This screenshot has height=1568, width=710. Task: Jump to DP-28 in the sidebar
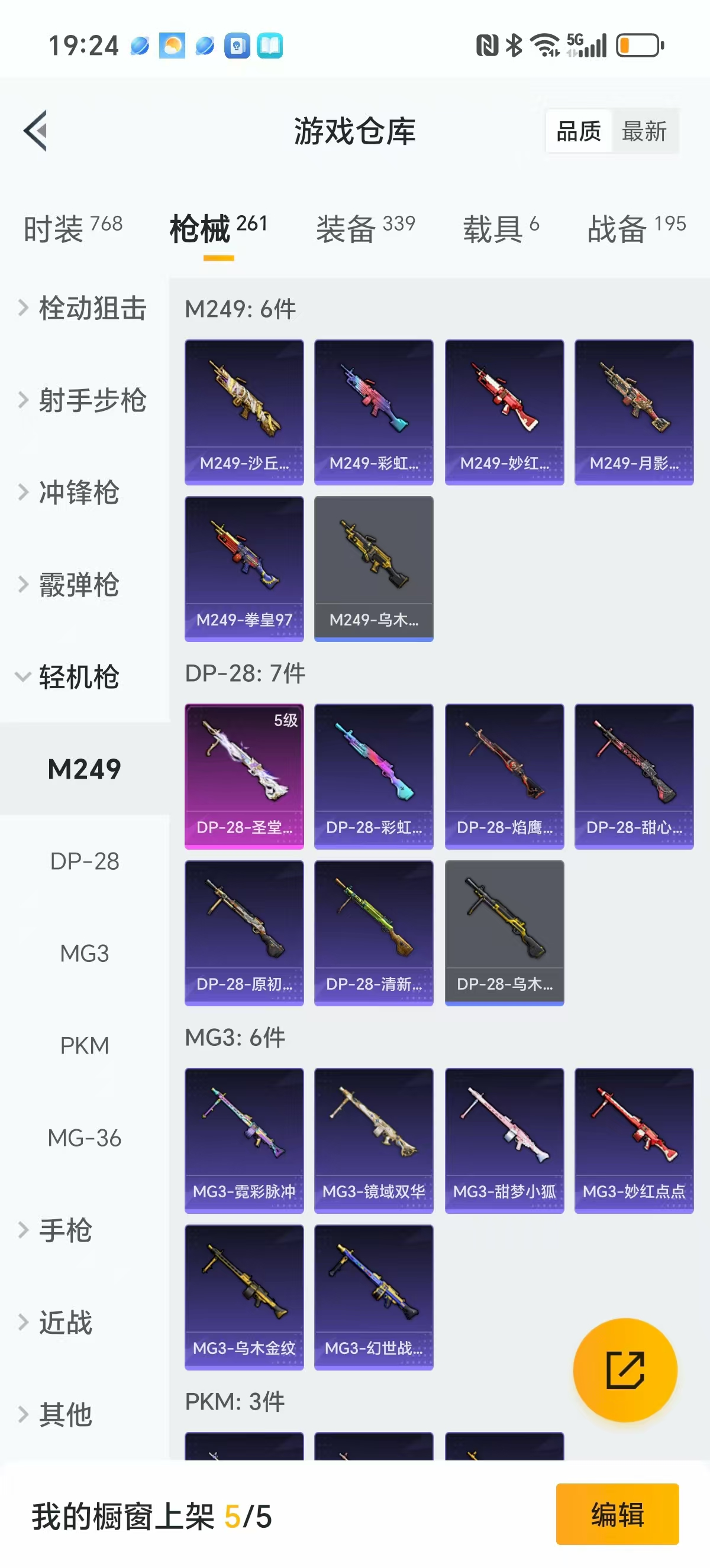[85, 861]
